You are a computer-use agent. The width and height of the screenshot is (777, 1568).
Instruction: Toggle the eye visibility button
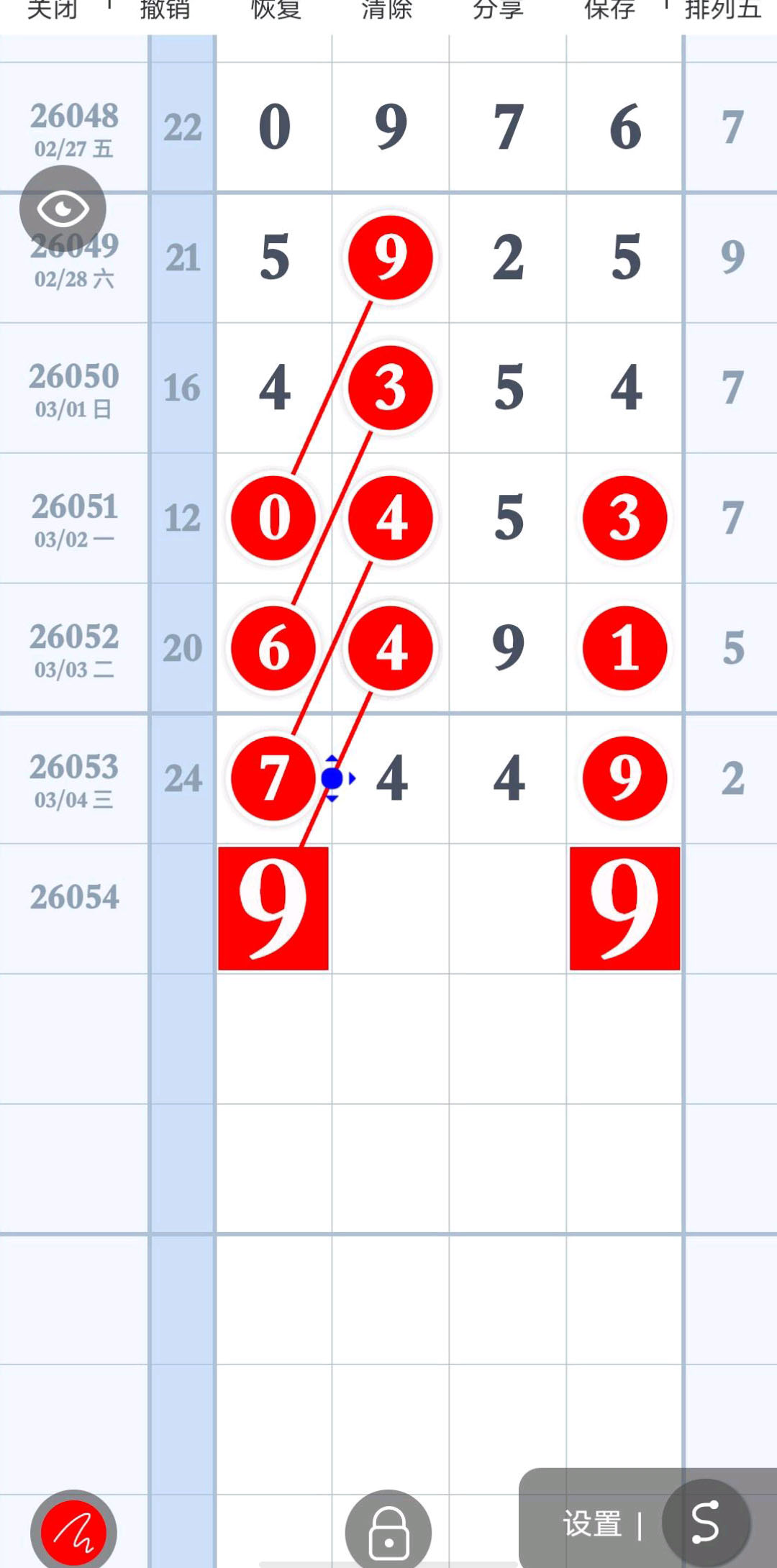(x=63, y=209)
